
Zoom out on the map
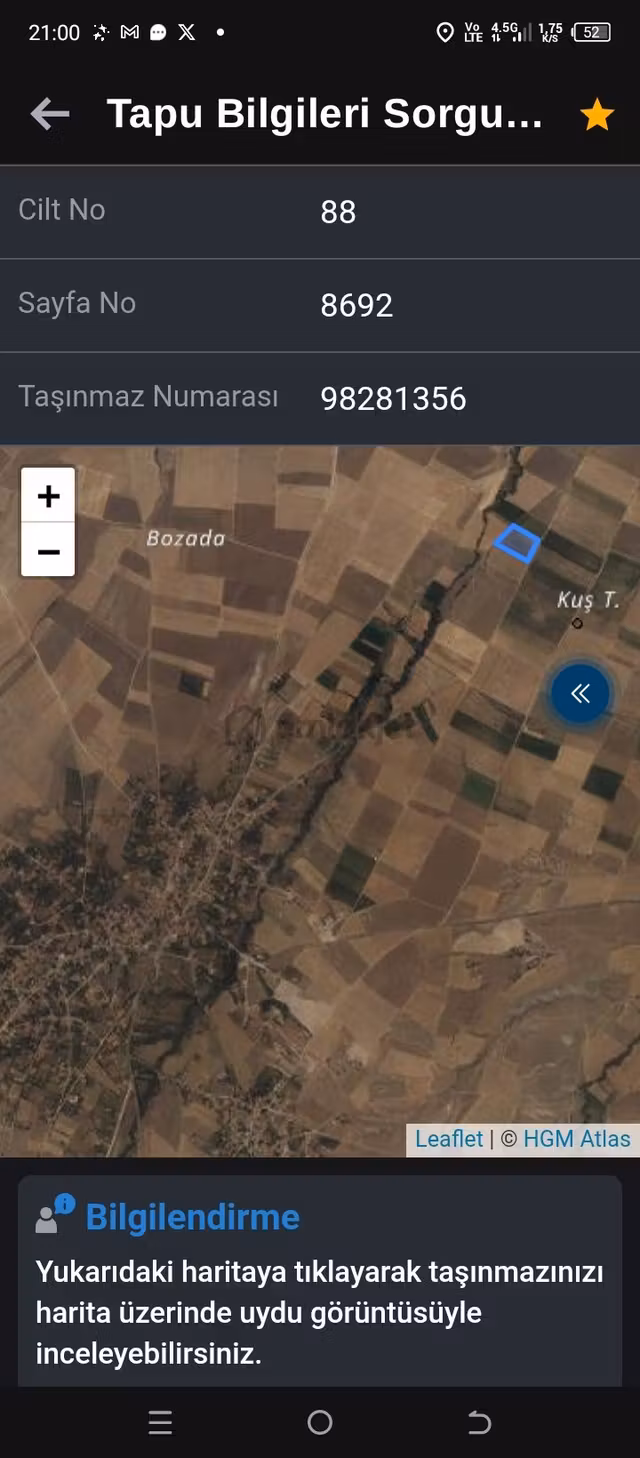click(48, 550)
